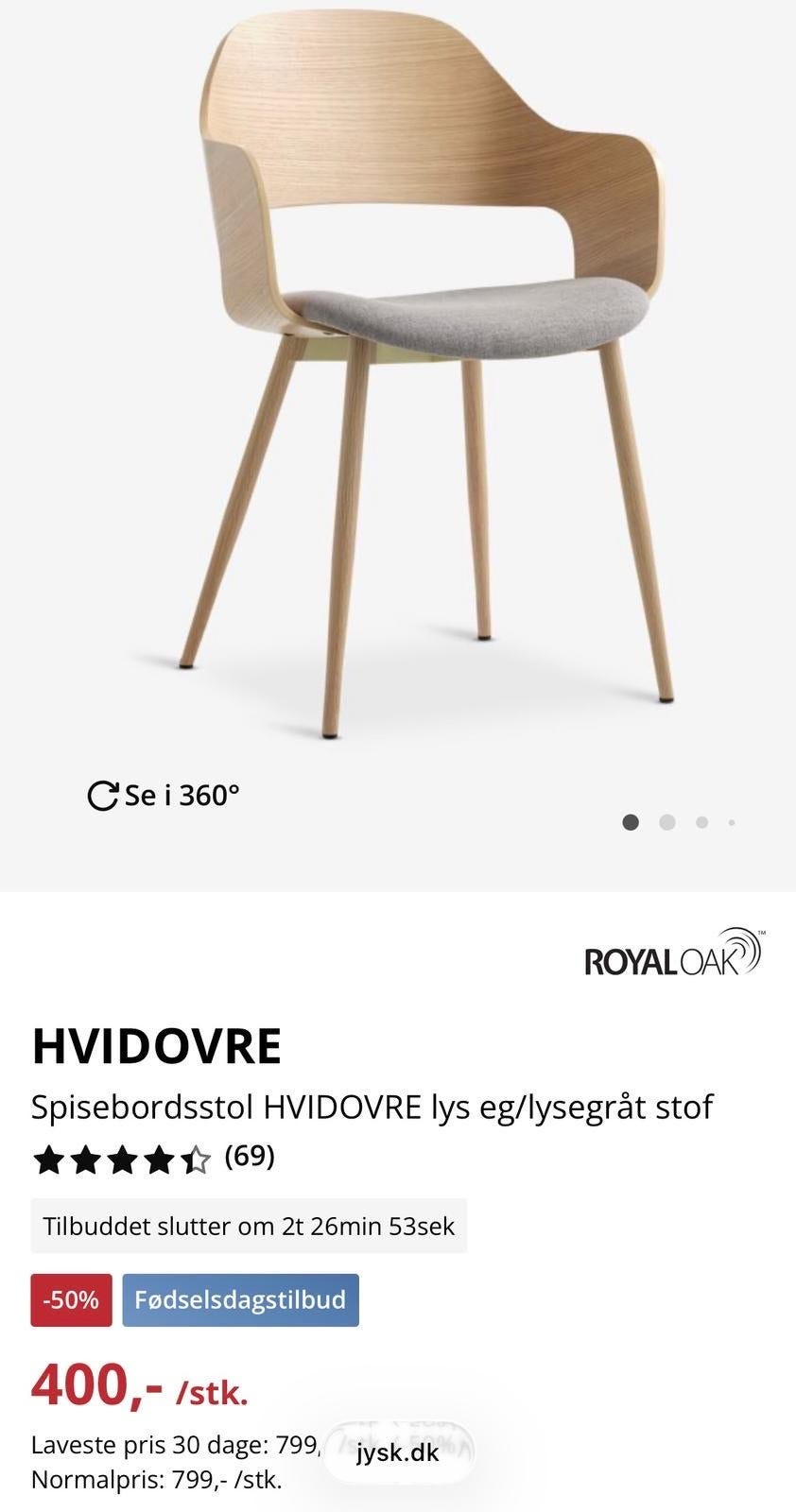Click the third star of the rating row
The height and width of the screenshot is (1512, 796).
(121, 1158)
